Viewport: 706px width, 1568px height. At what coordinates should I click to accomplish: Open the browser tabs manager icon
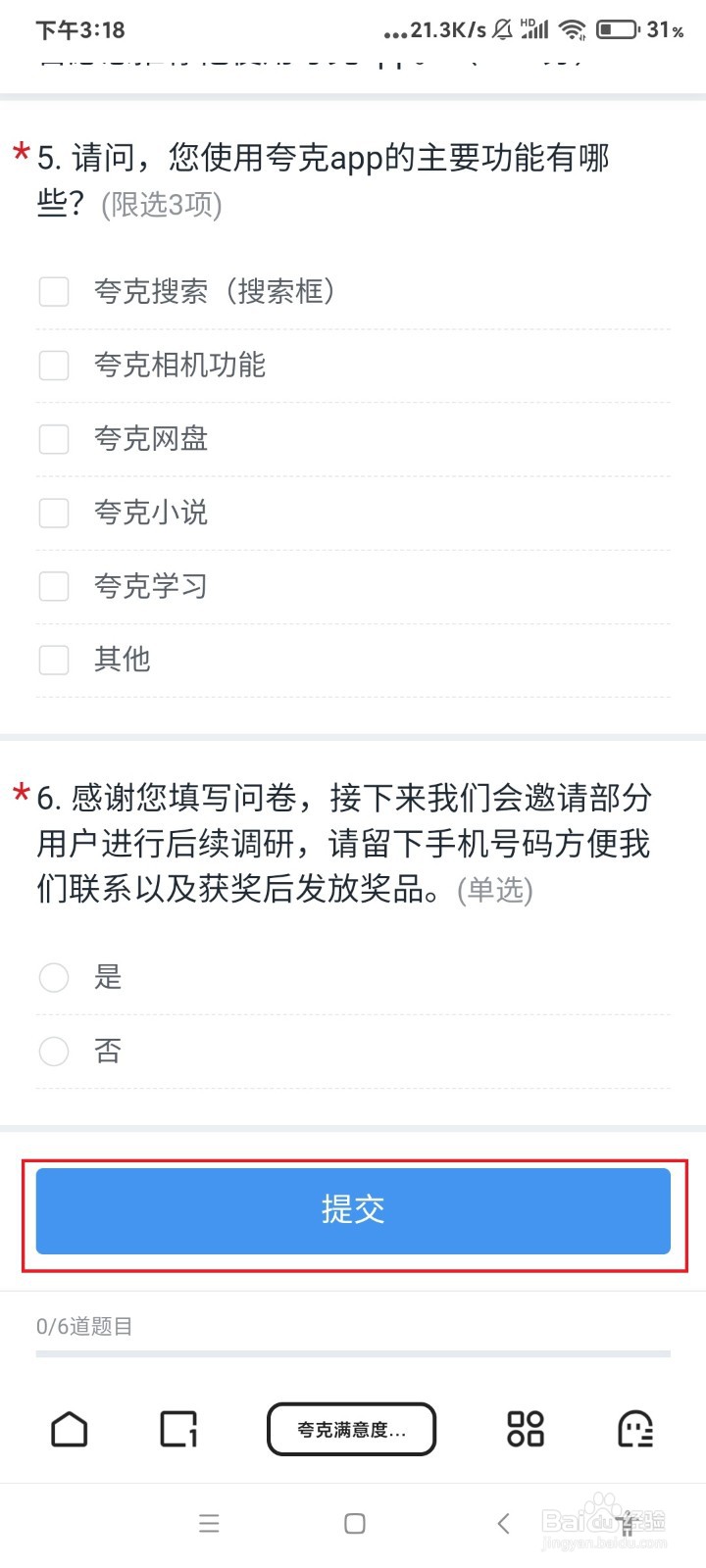(x=178, y=1430)
